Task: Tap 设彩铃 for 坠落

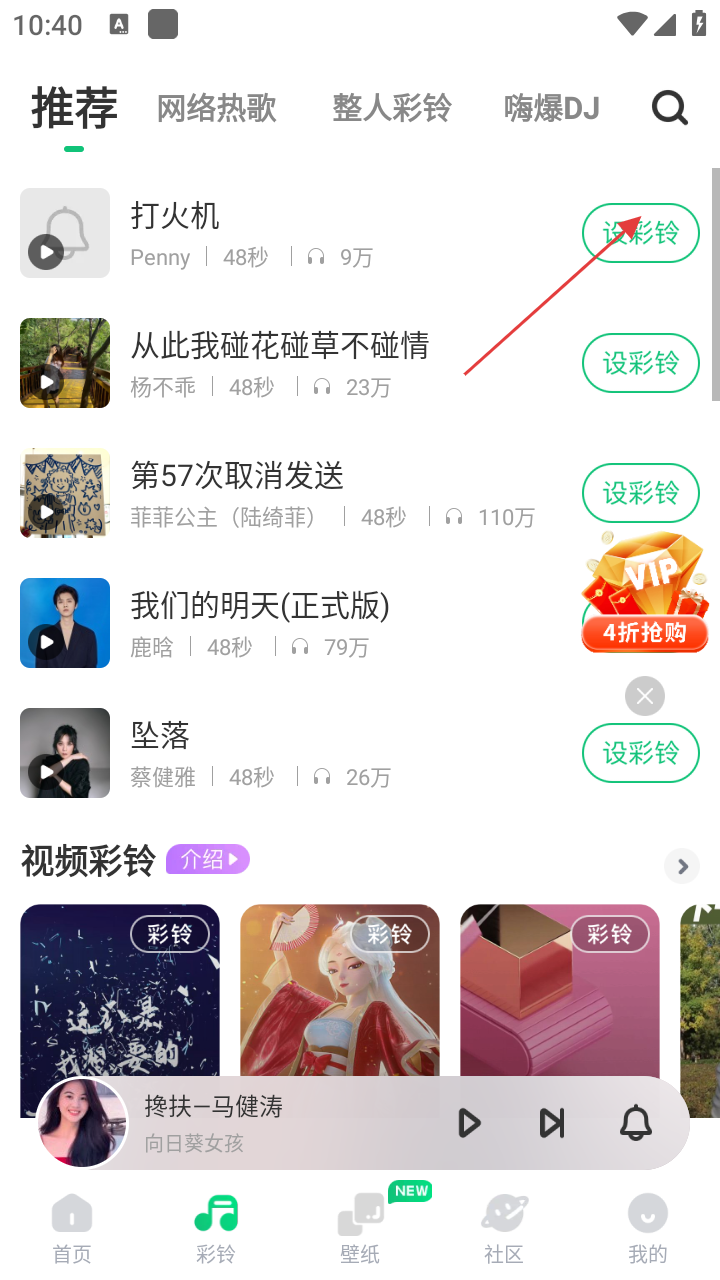Action: pyautogui.click(x=640, y=752)
